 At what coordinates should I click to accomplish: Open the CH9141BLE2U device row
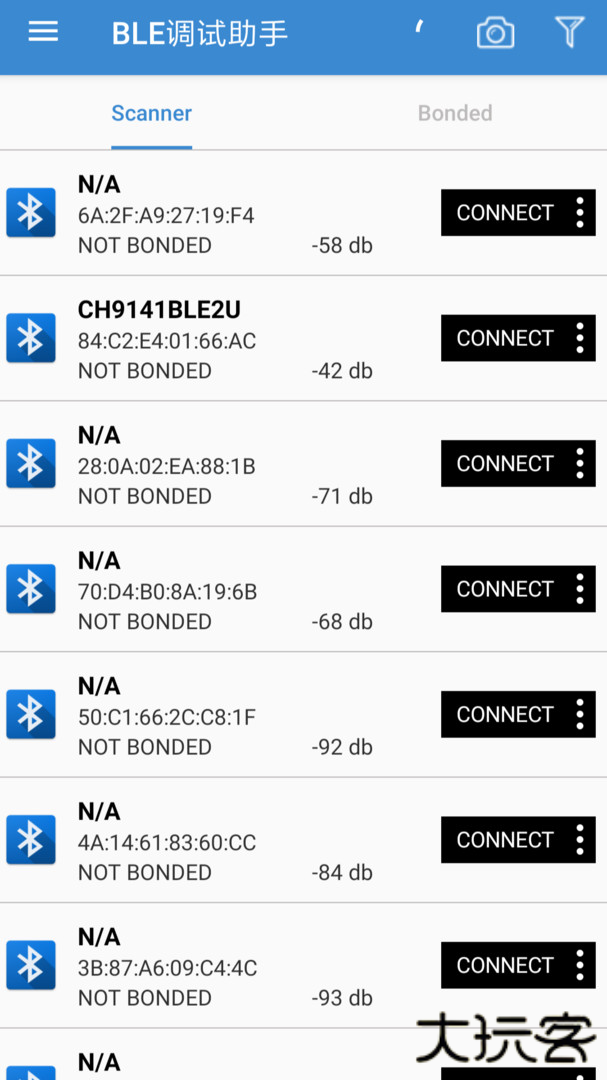220,339
